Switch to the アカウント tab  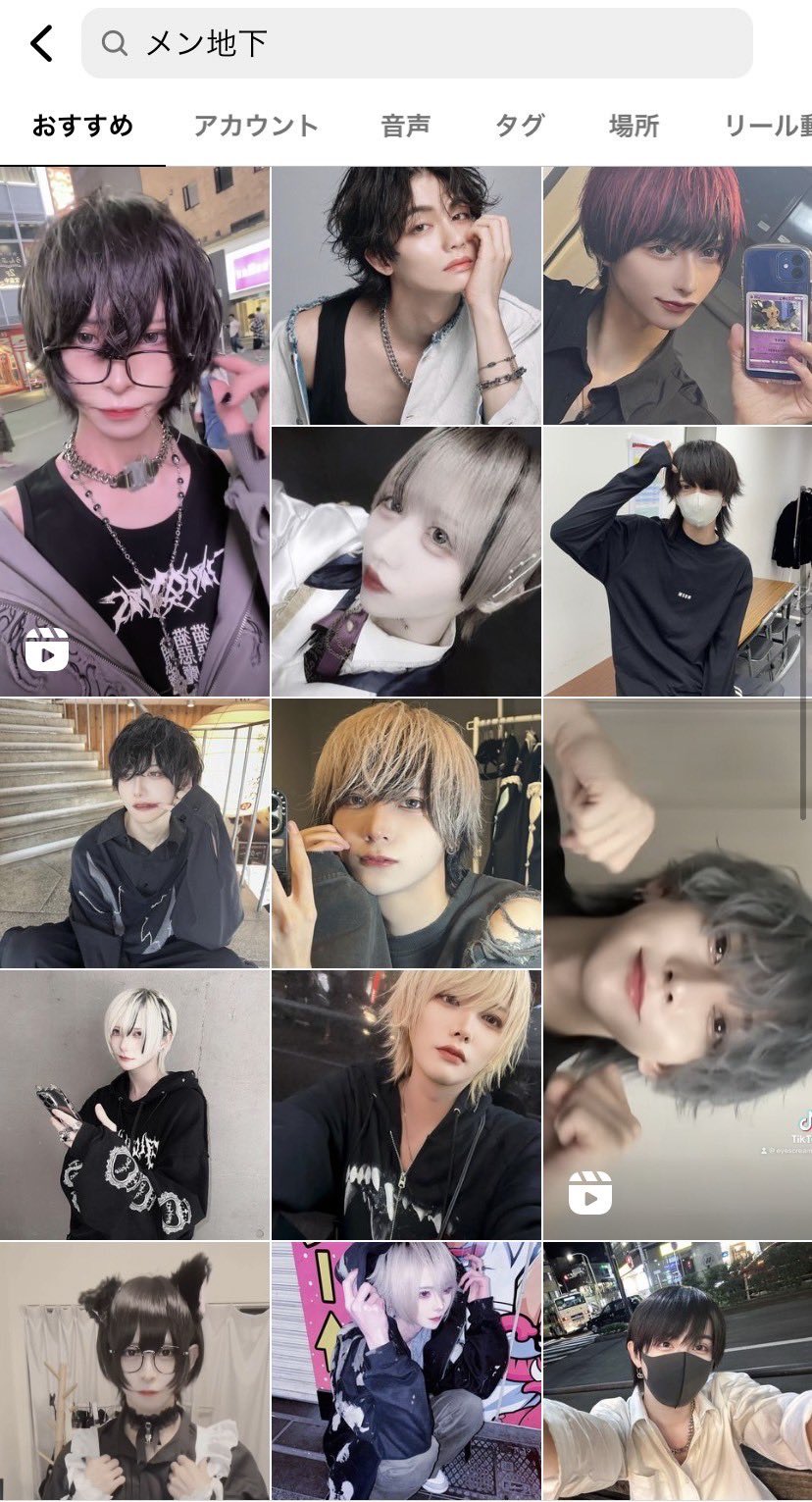[256, 126]
